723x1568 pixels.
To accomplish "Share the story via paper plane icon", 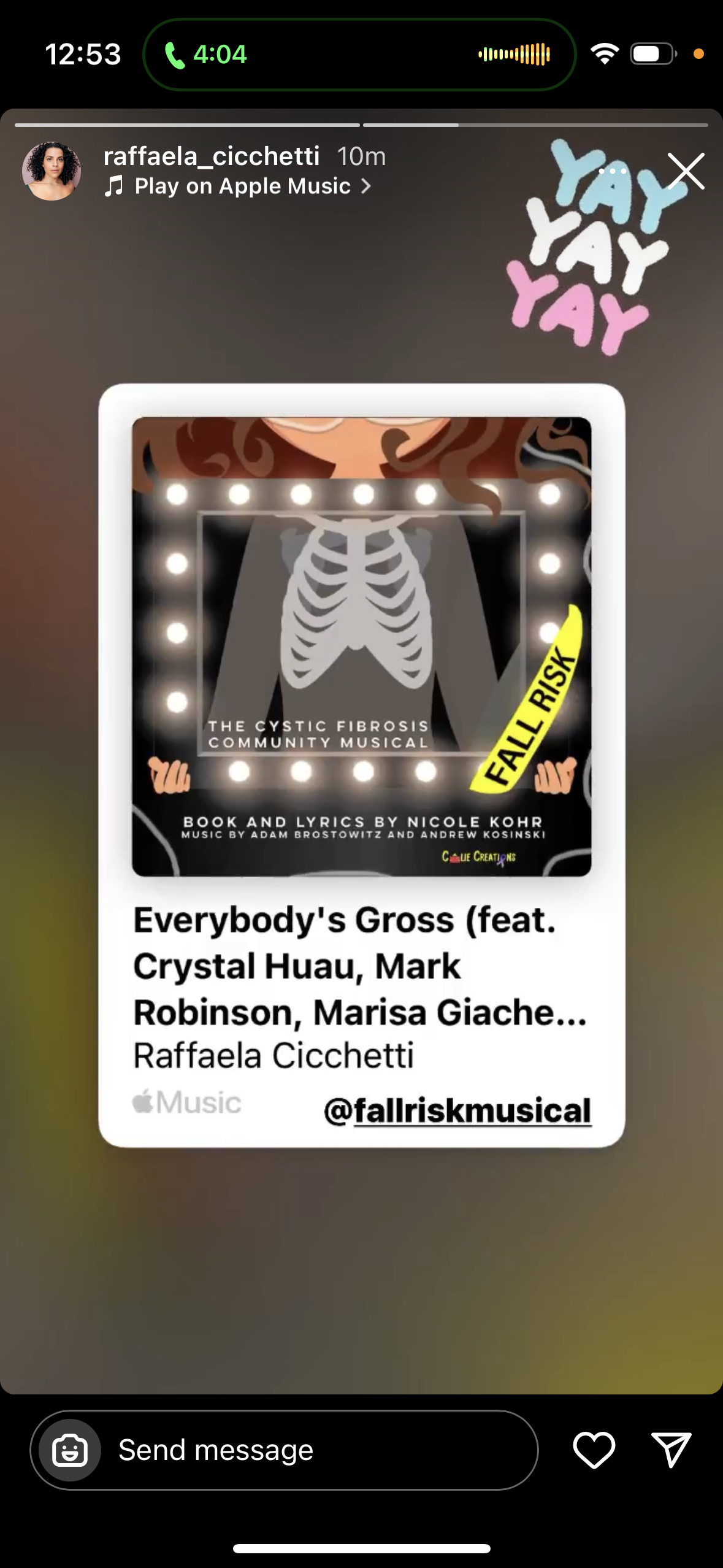I will point(671,1450).
